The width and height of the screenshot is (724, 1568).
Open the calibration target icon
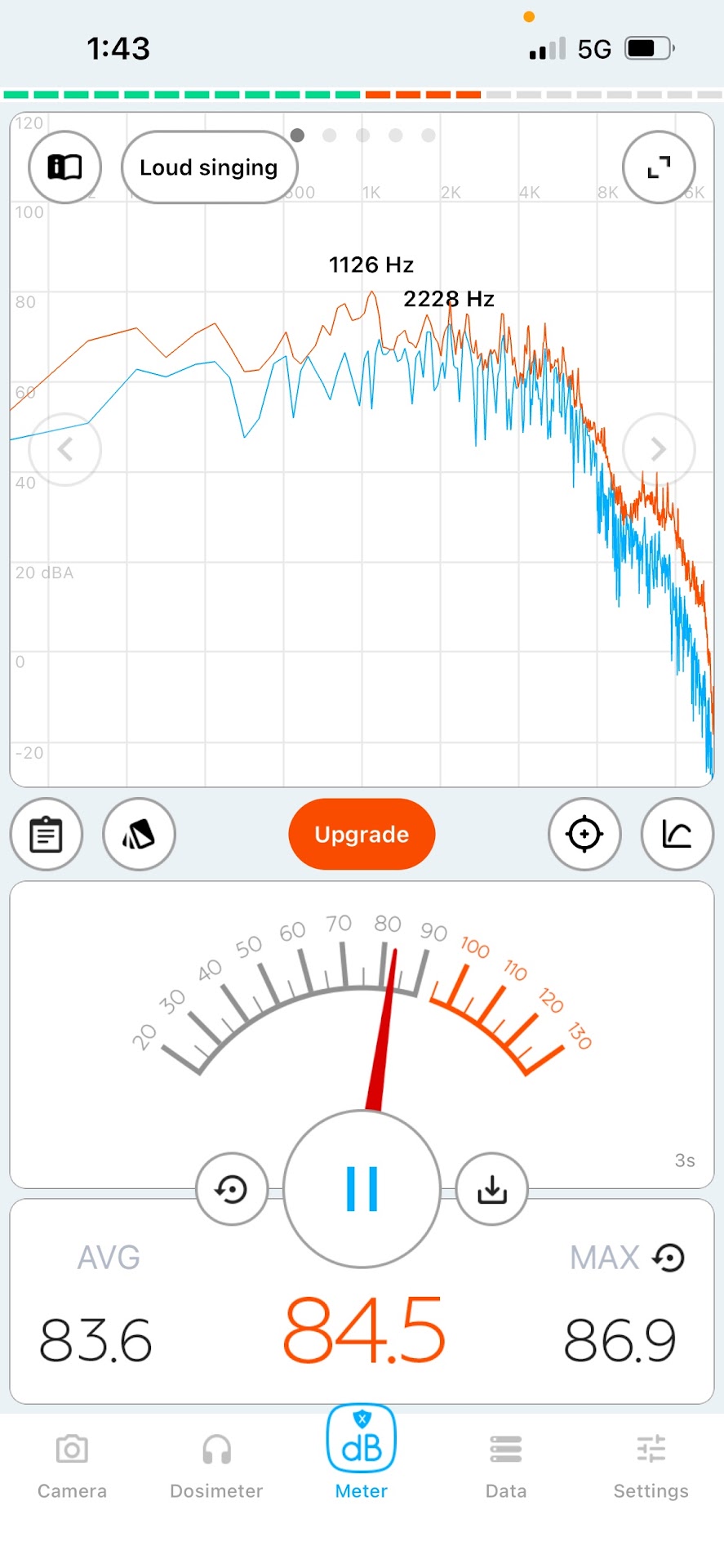[x=584, y=834]
